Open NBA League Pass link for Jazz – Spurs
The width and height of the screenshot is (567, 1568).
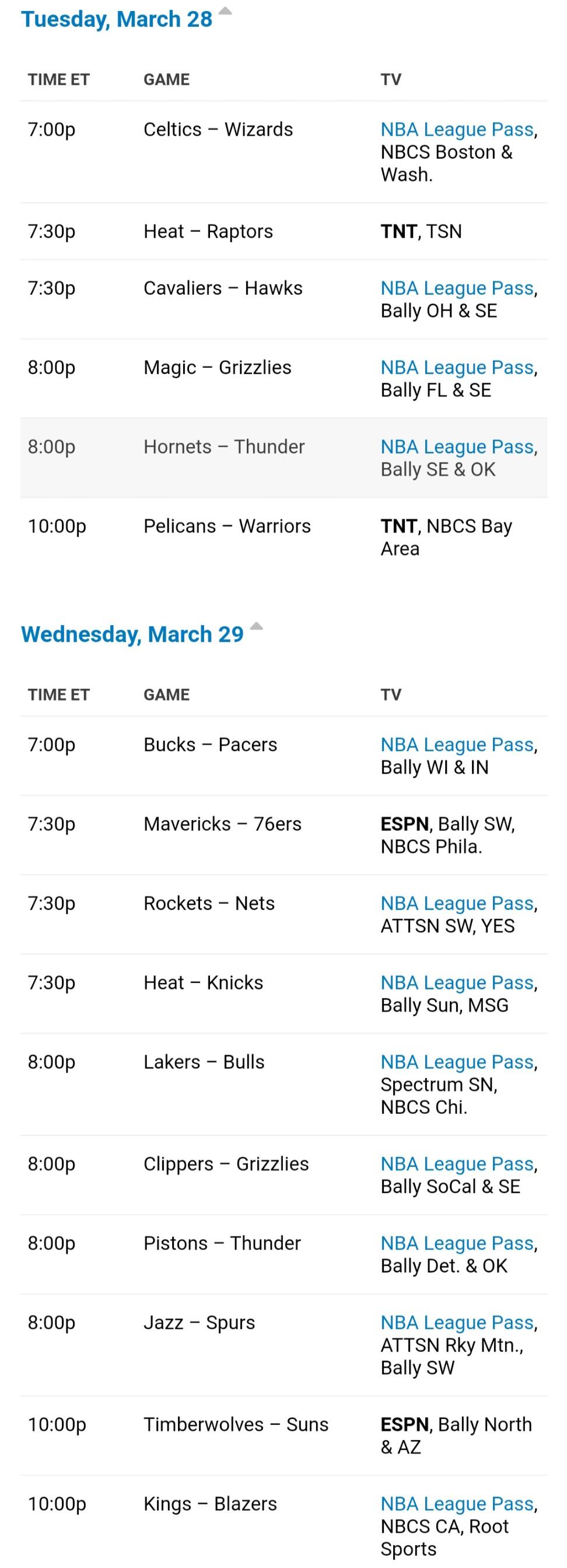point(457,1323)
